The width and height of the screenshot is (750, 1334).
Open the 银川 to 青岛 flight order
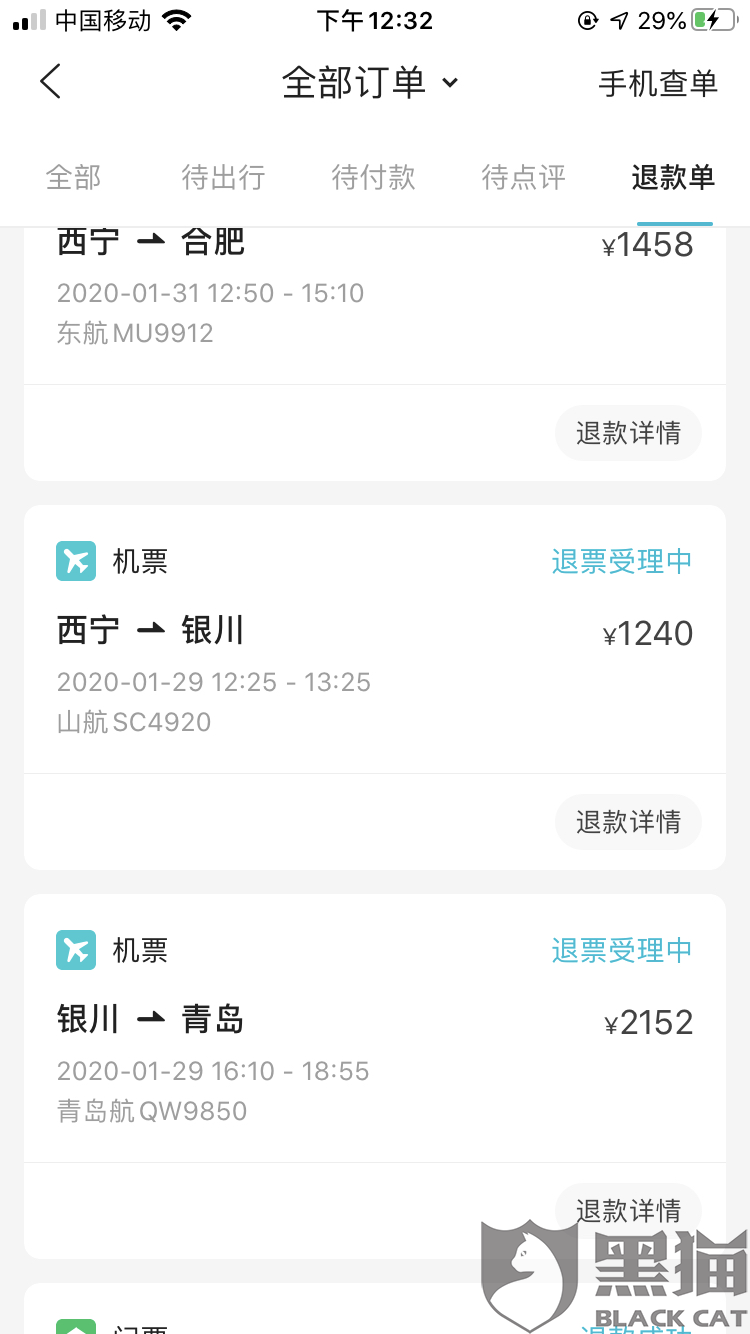tap(300, 1050)
